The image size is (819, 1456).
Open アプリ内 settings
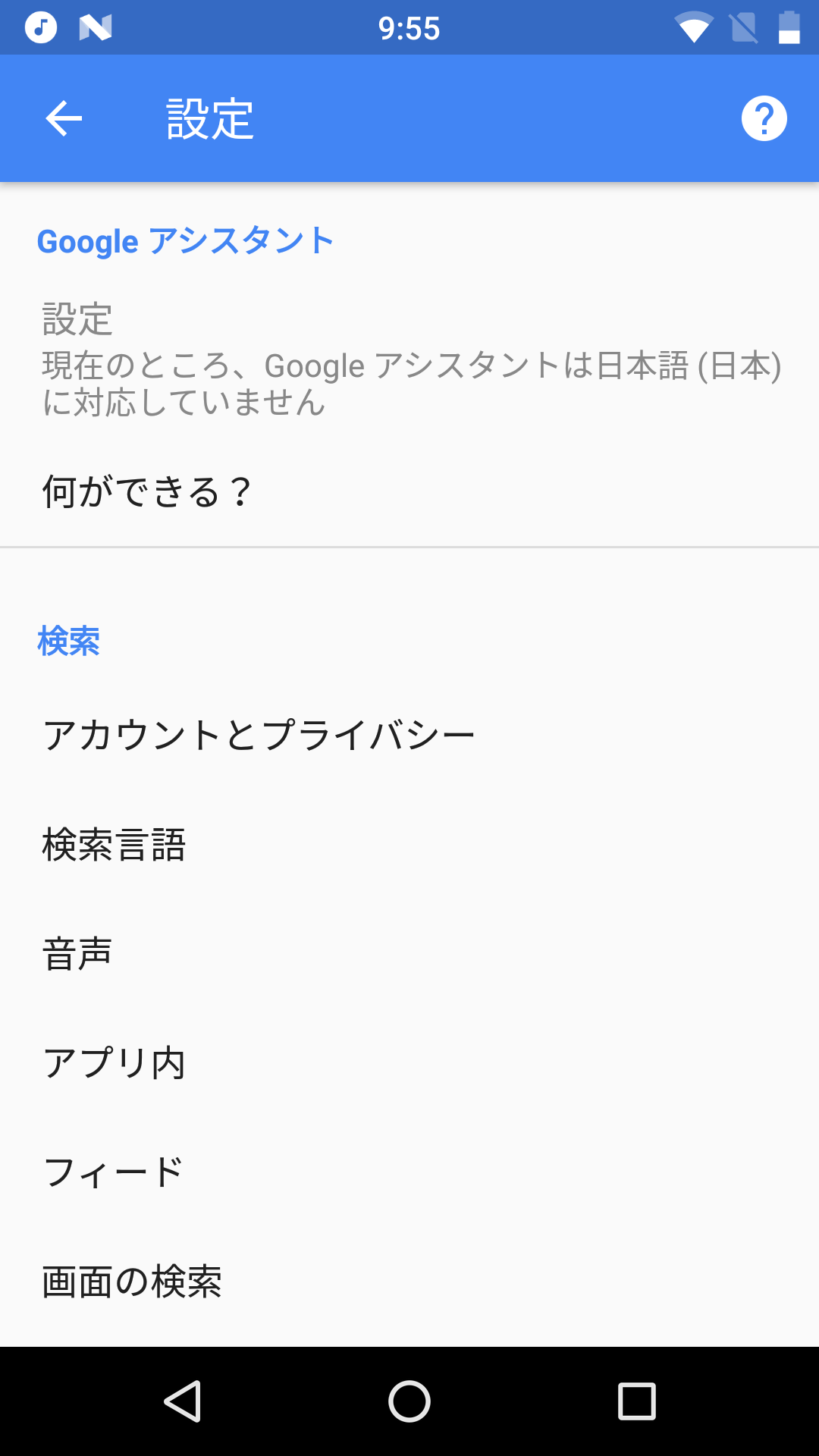pyautogui.click(x=409, y=1062)
